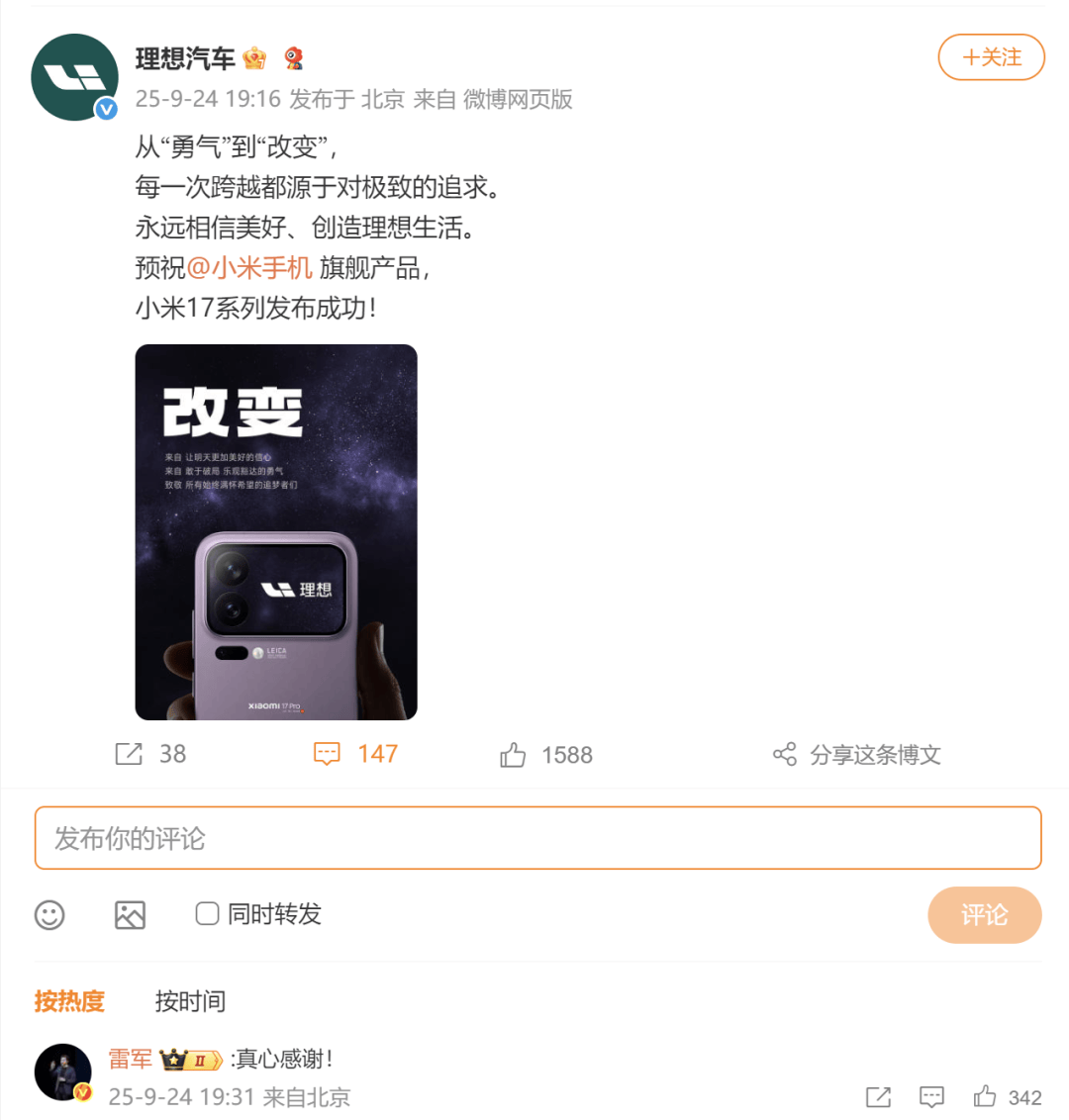This screenshot has height=1120, width=1069.
Task: Enable the 同时转发 checkbox
Action: [206, 914]
